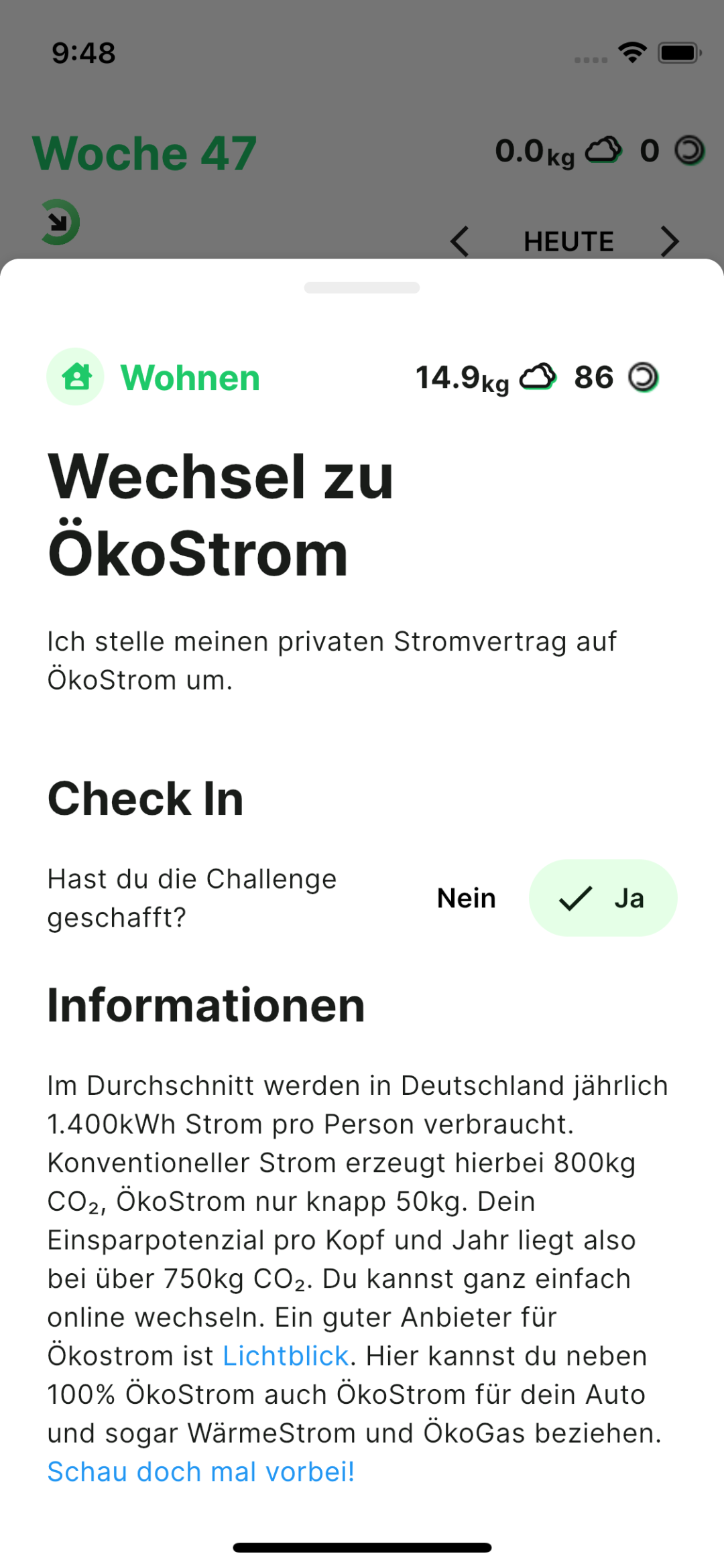
Task: Tap the home indicator bar at the bottom
Action: point(362,1545)
